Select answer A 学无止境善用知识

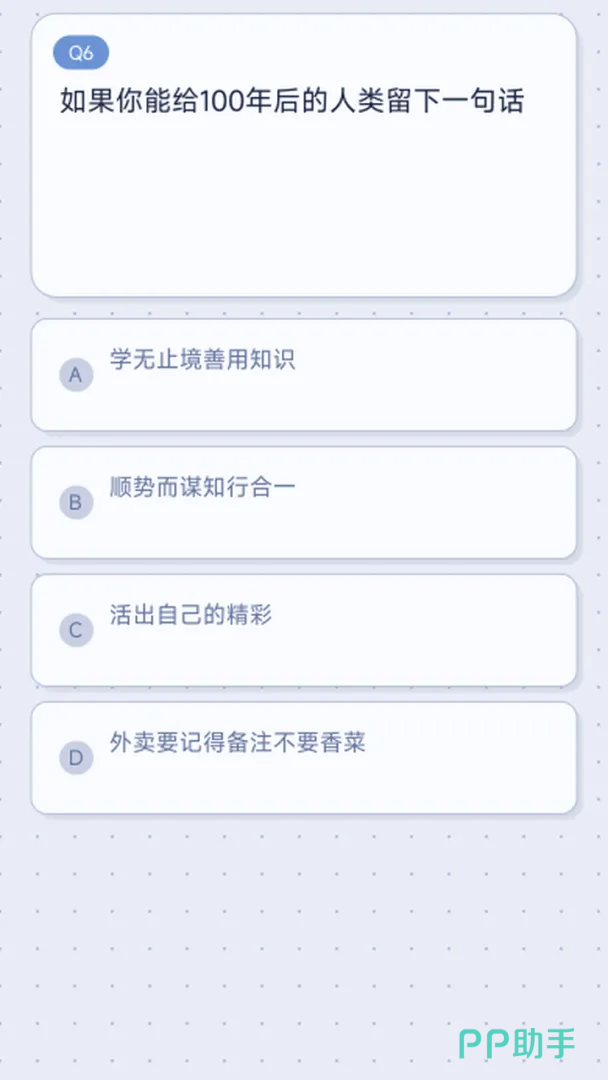[x=303, y=375]
